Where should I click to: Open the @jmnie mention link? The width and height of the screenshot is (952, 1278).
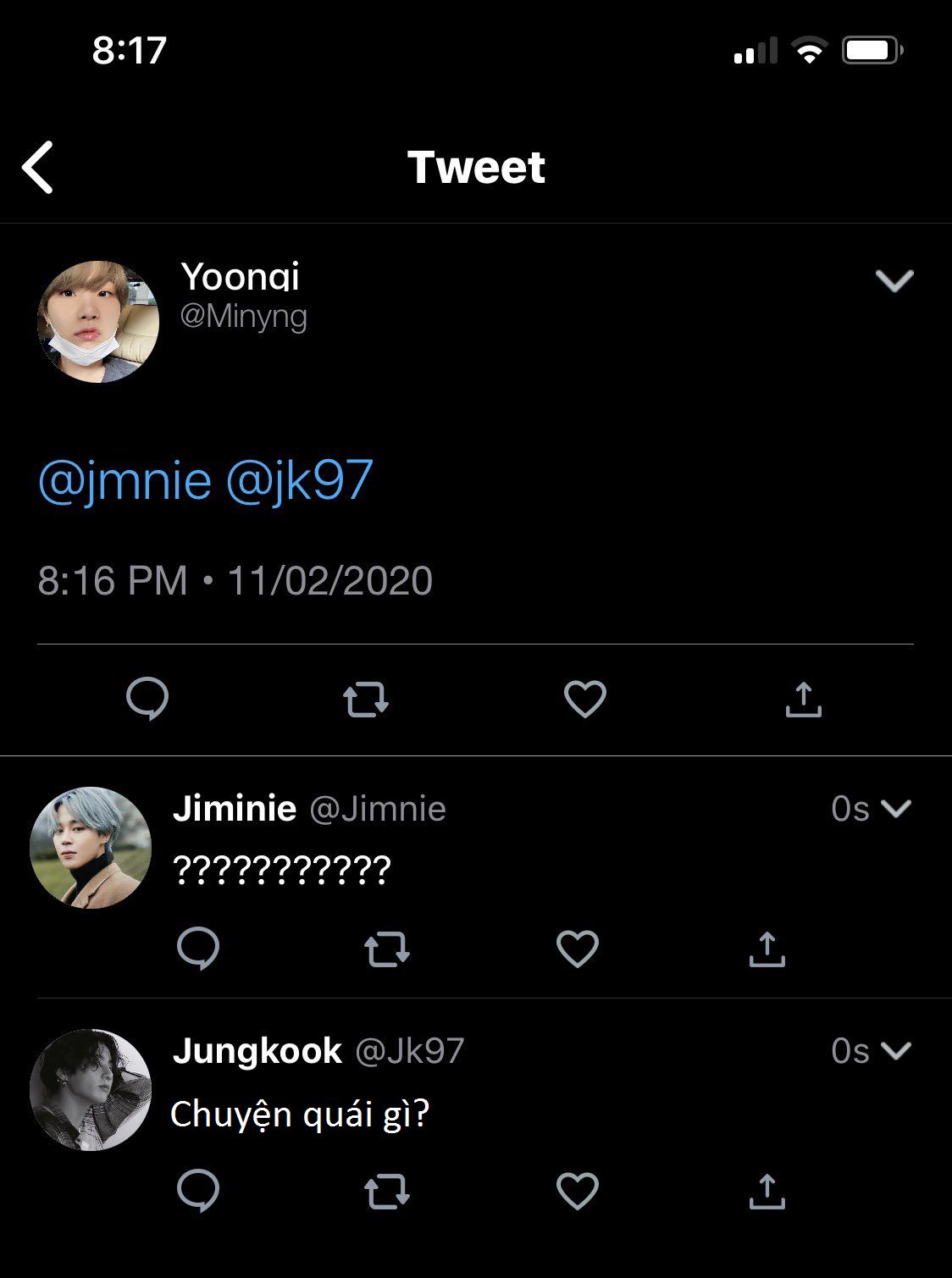click(125, 481)
